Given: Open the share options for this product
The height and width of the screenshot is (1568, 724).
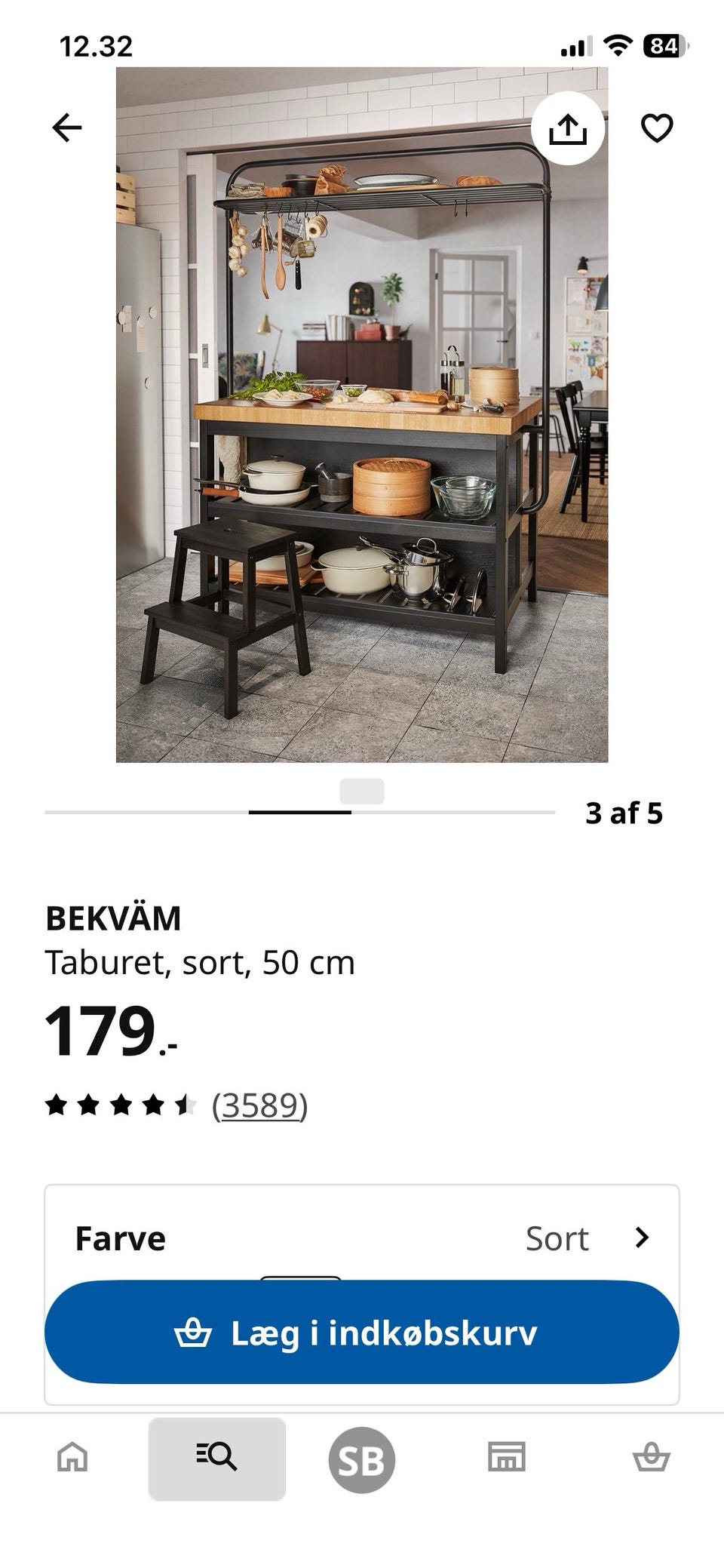Looking at the screenshot, I should point(570,128).
